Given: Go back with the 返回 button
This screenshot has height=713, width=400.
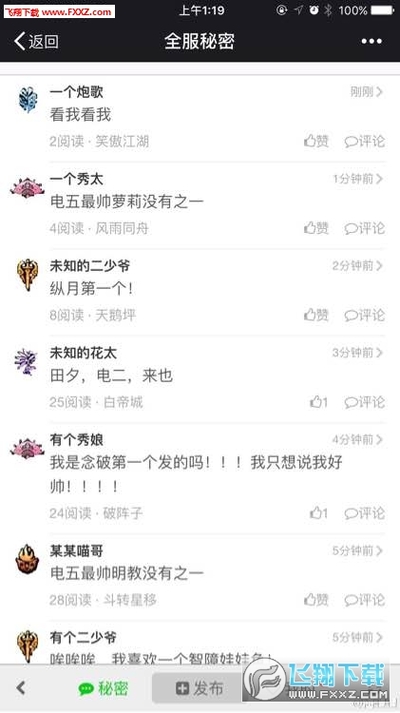Looking at the screenshot, I should [x=36, y=41].
